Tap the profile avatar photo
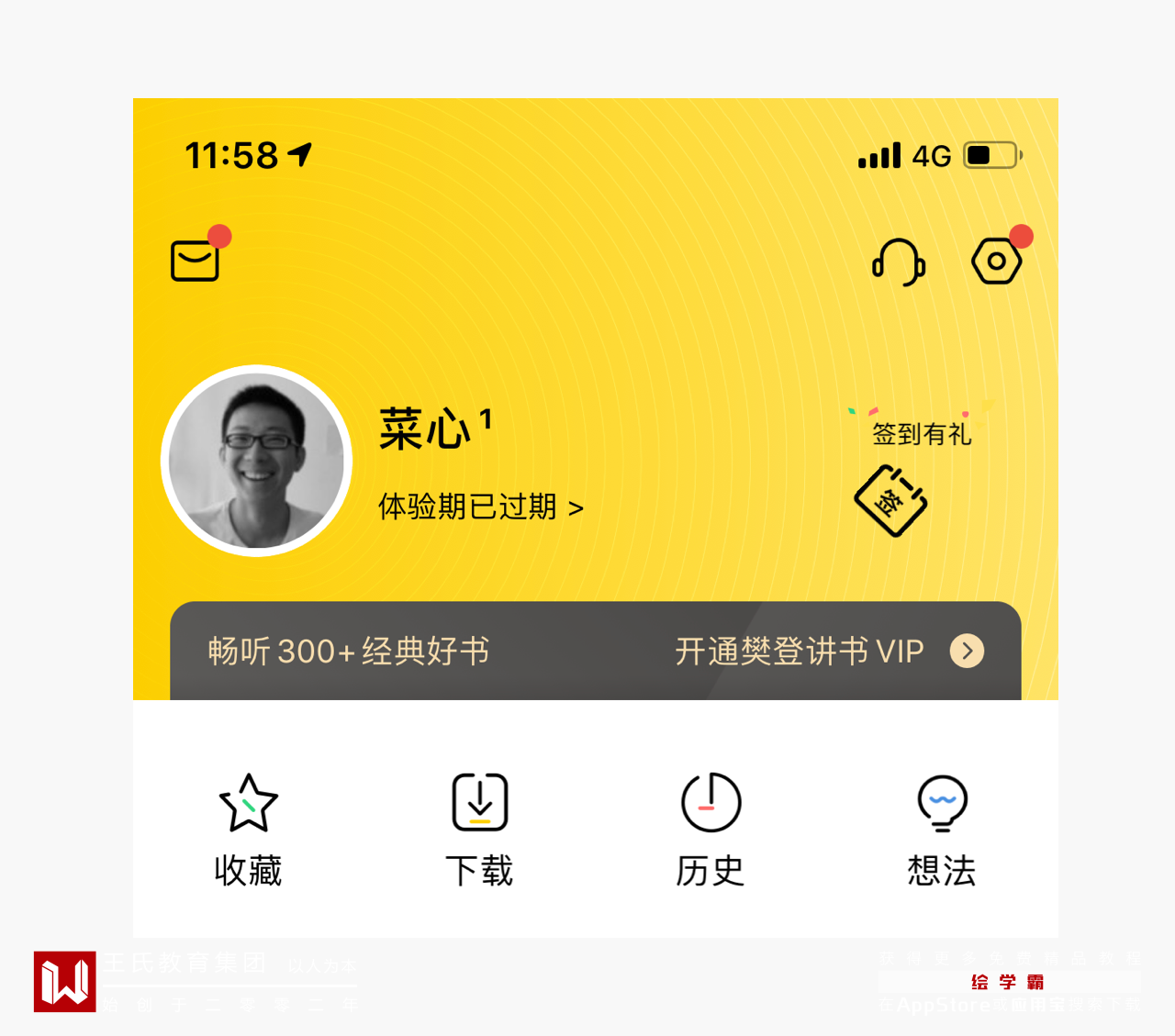Image resolution: width=1175 pixels, height=1036 pixels. 257,461
